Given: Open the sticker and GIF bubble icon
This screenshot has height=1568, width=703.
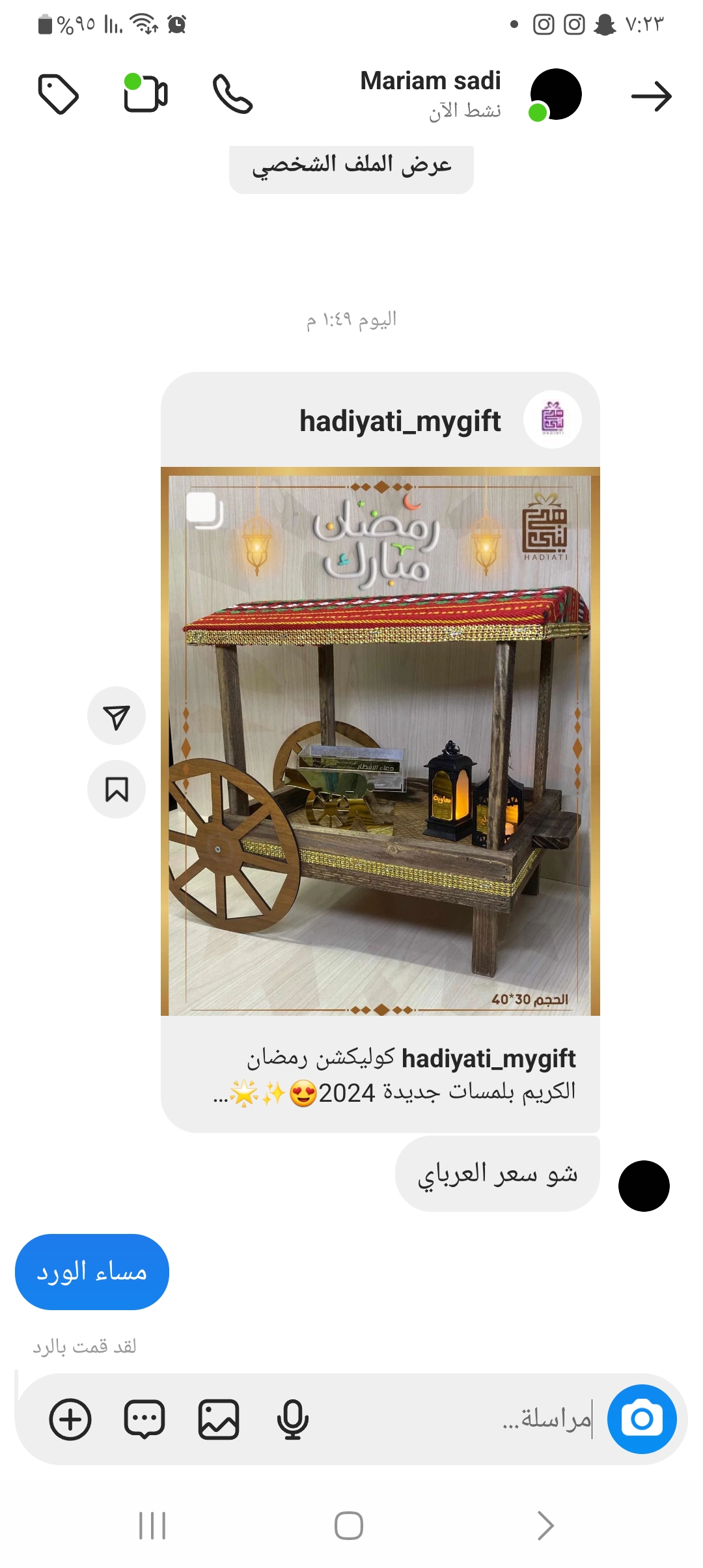Looking at the screenshot, I should pyautogui.click(x=145, y=1419).
